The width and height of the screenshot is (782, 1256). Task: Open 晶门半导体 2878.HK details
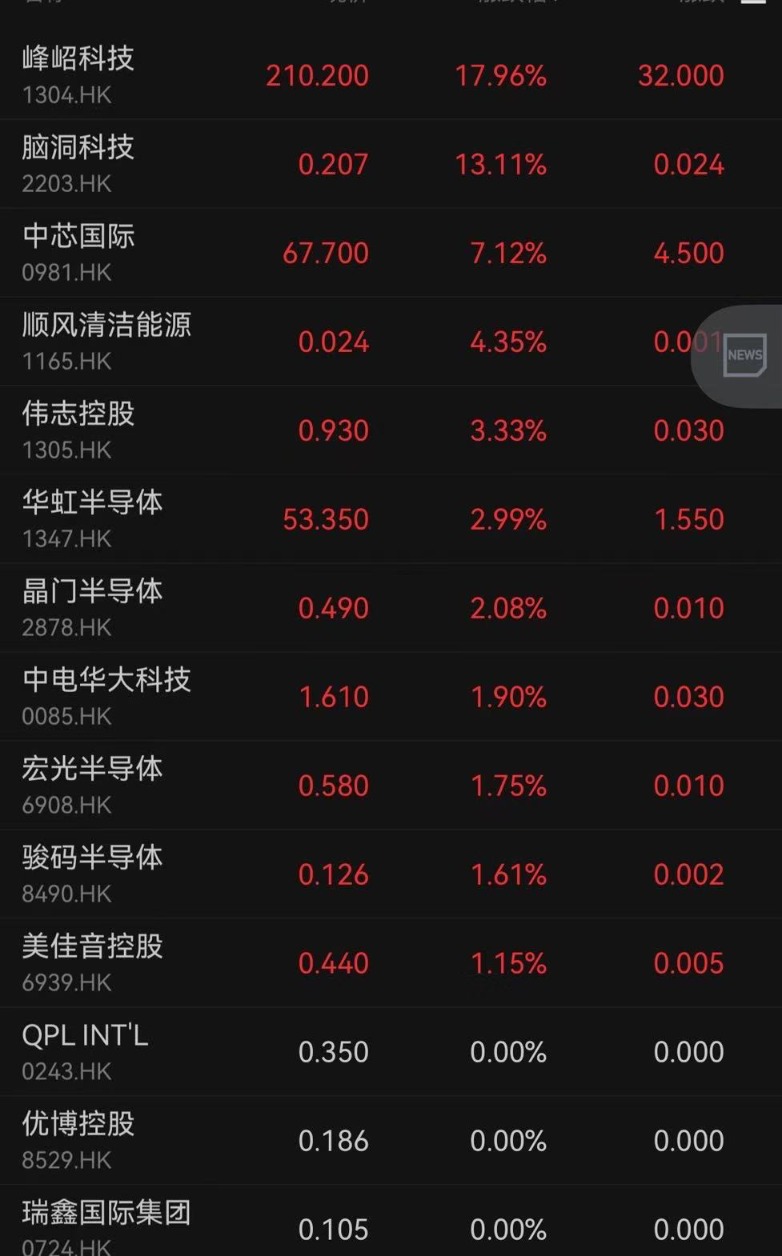click(x=391, y=608)
